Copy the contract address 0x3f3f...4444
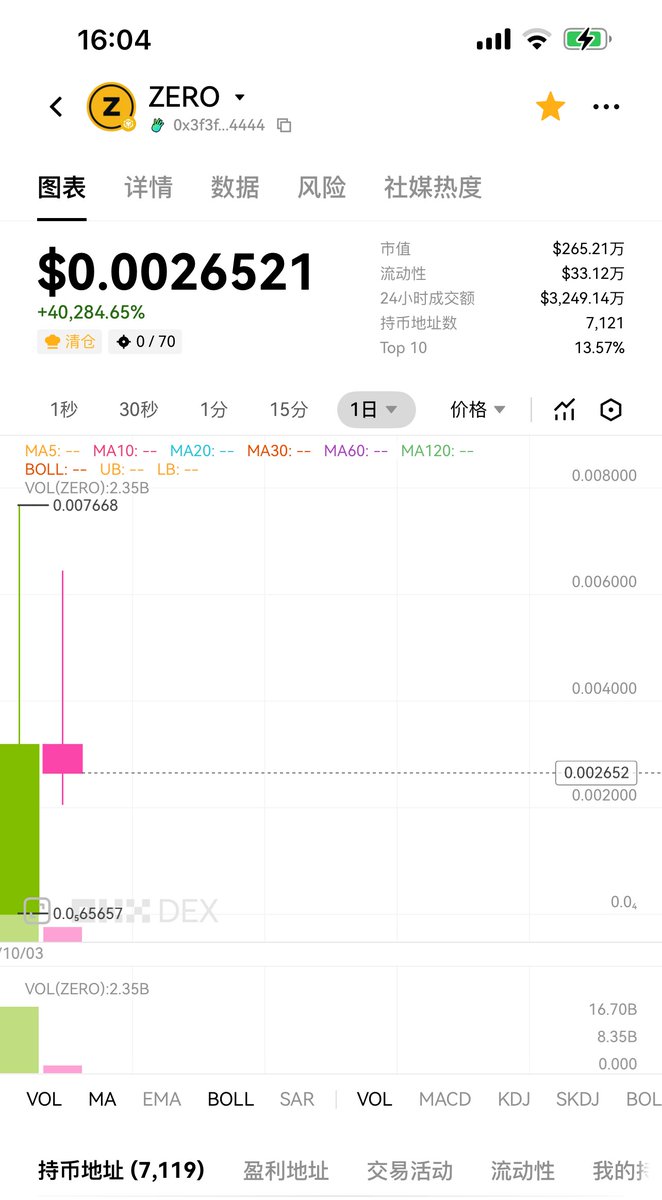Image resolution: width=662 pixels, height=1200 pixels. coord(284,126)
